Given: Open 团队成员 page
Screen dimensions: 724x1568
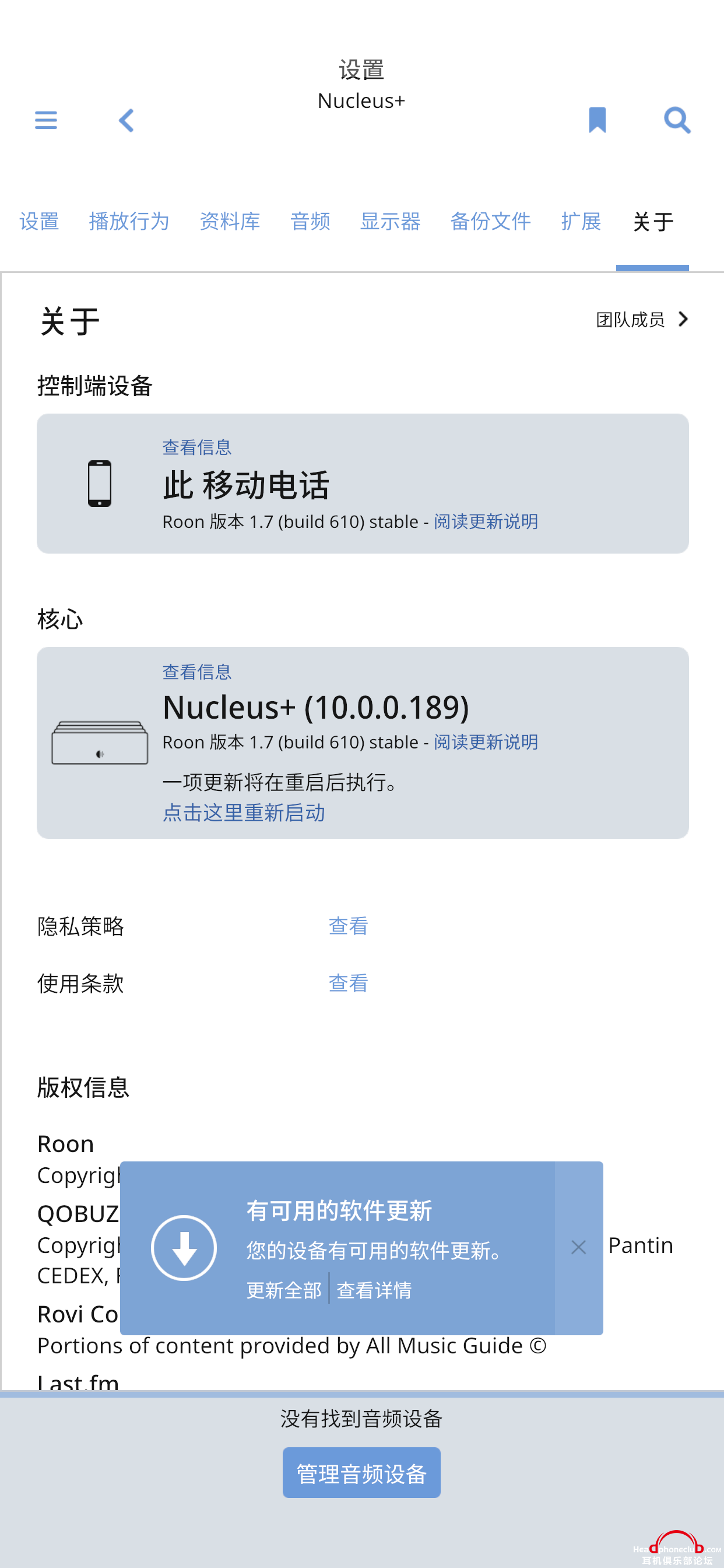Looking at the screenshot, I should (642, 320).
